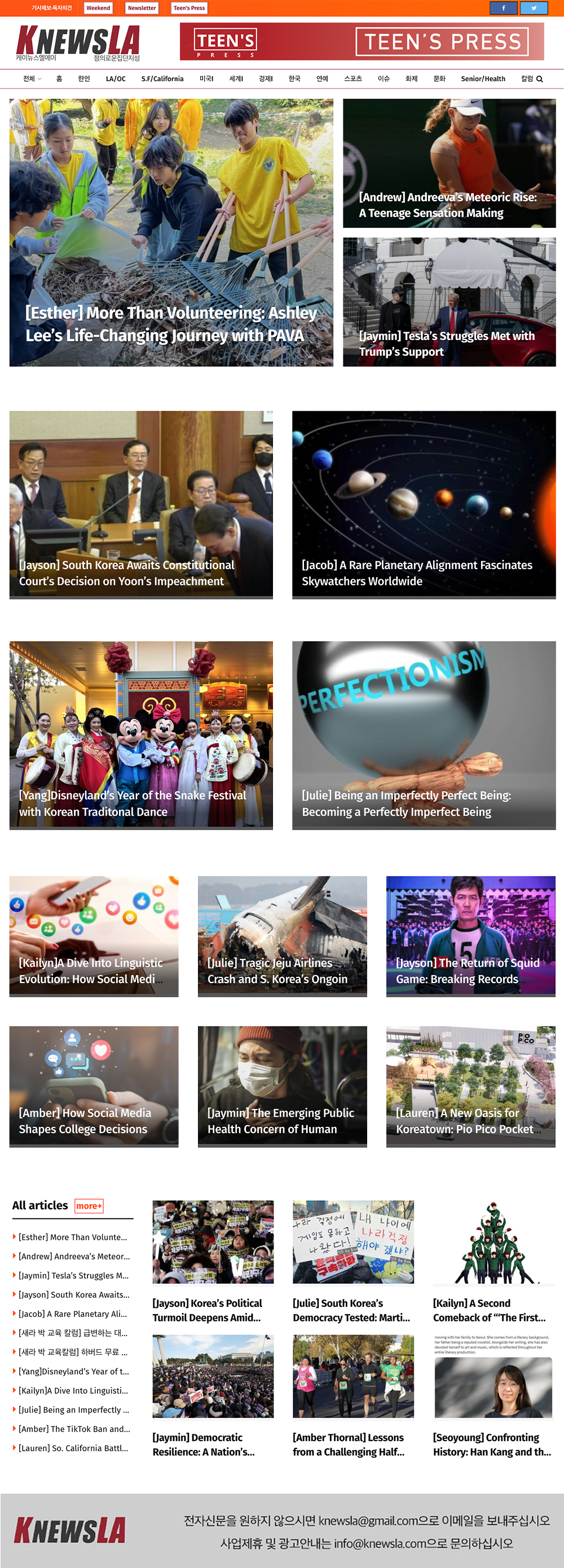564x1568 pixels.
Task: Open the Twitter icon
Action: tap(534, 8)
